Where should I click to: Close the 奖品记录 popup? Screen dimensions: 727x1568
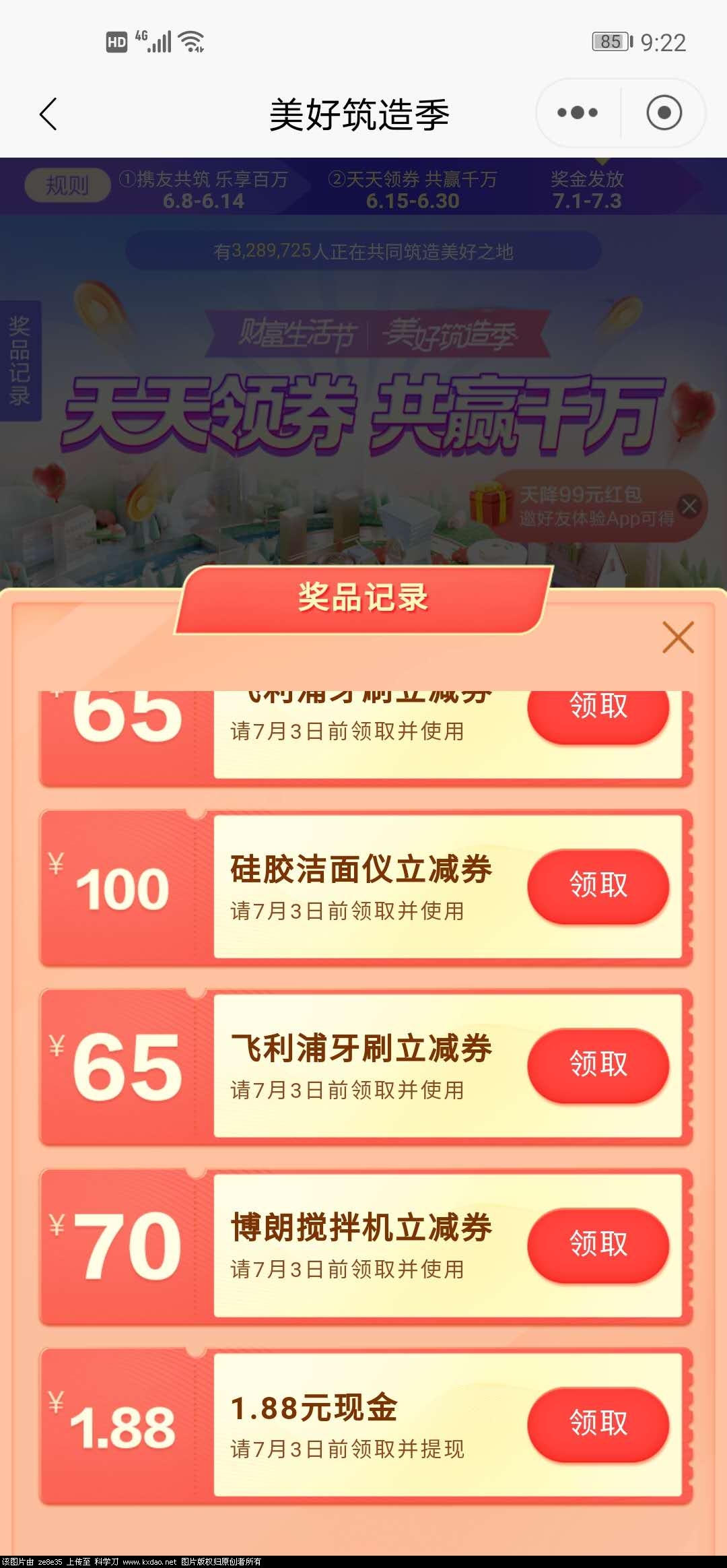click(678, 638)
